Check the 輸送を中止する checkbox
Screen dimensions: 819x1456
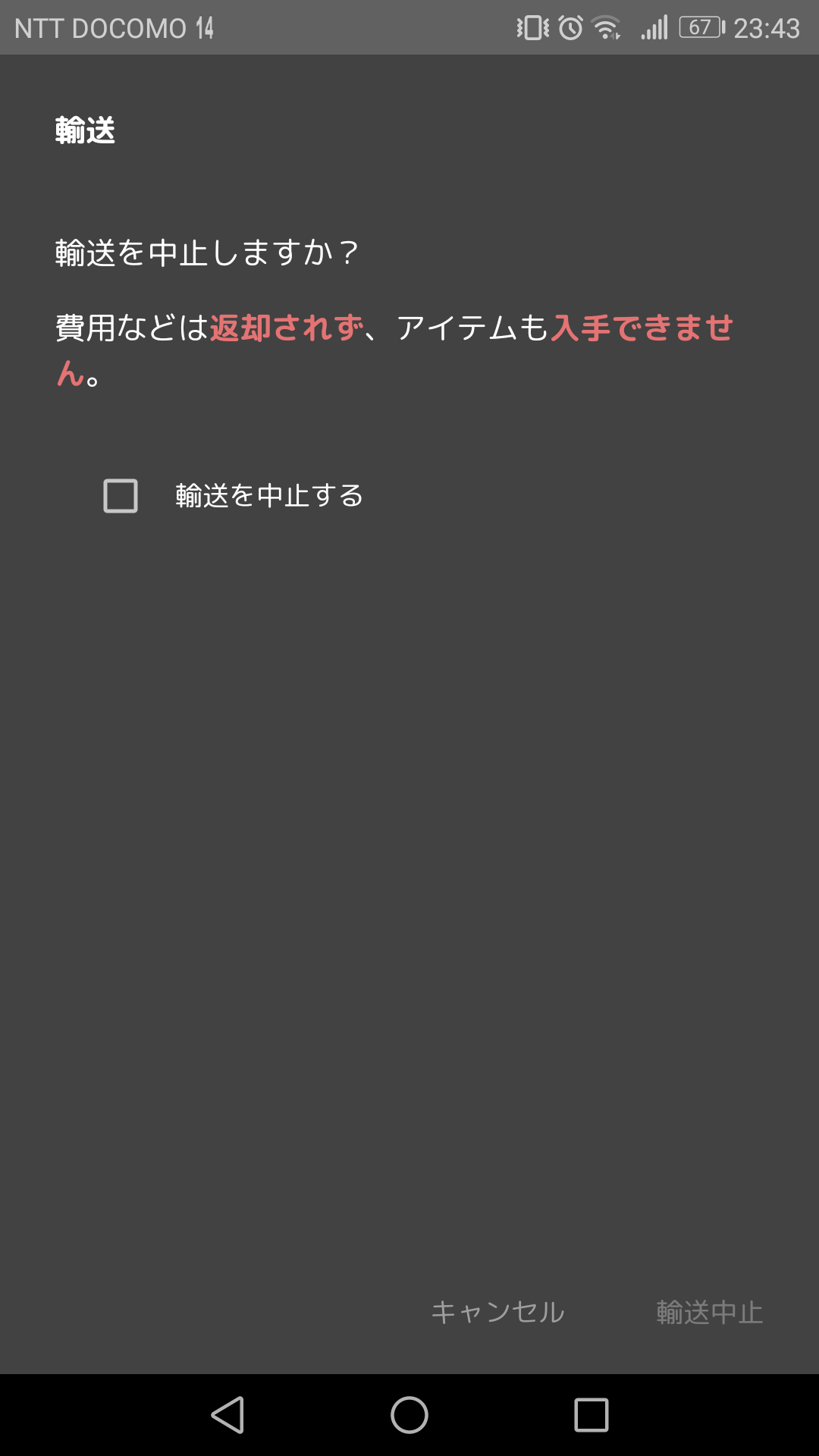coord(121,496)
